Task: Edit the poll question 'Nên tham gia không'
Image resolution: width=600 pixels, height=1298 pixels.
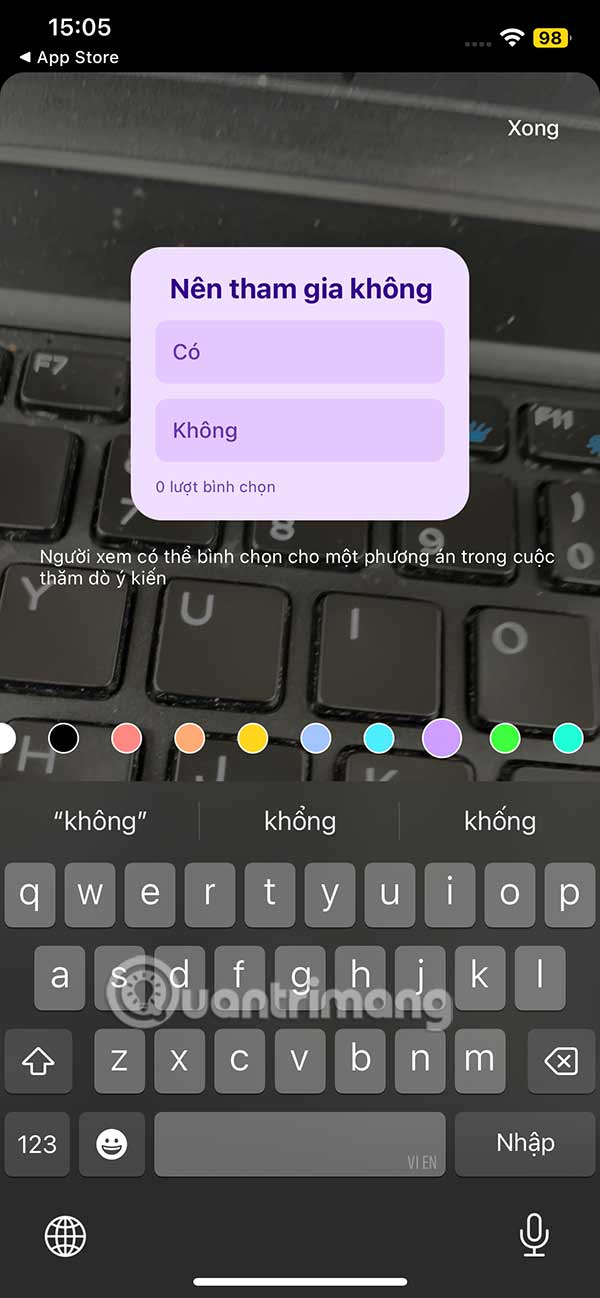Action: (300, 289)
